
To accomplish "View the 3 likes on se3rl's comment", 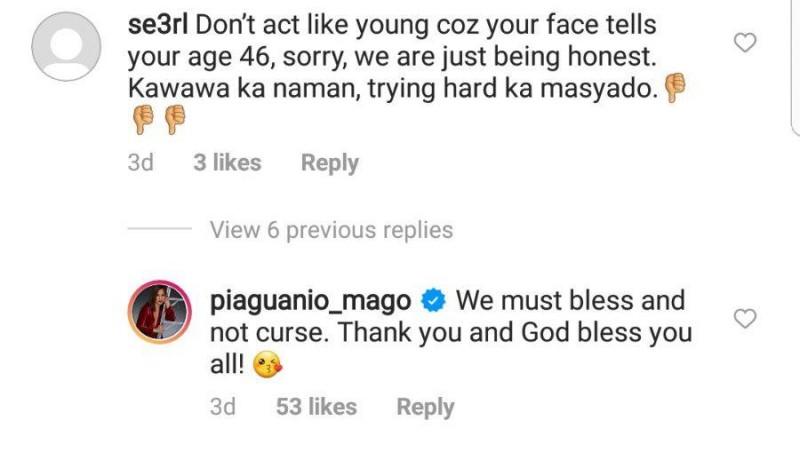I will point(227,163).
